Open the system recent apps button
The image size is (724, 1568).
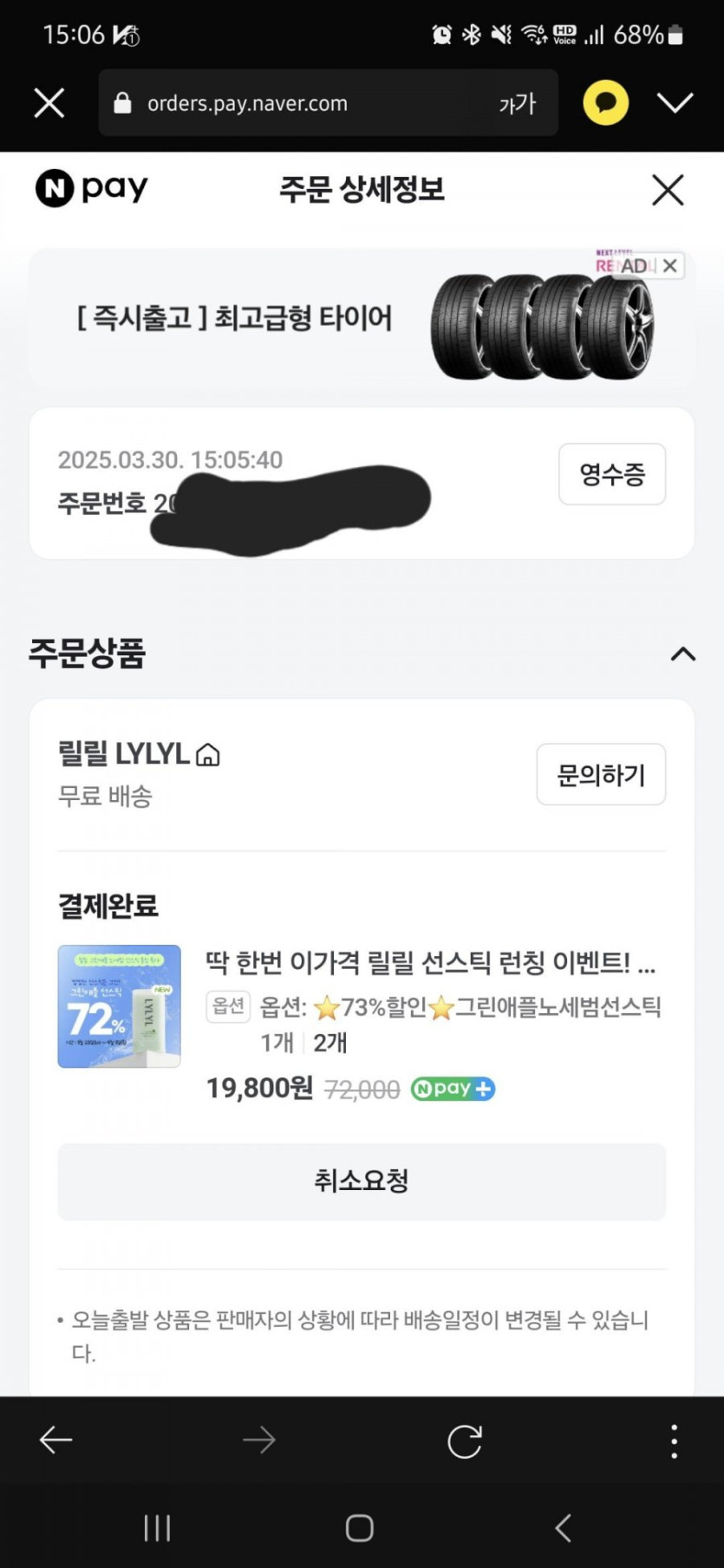pyautogui.click(x=157, y=1527)
